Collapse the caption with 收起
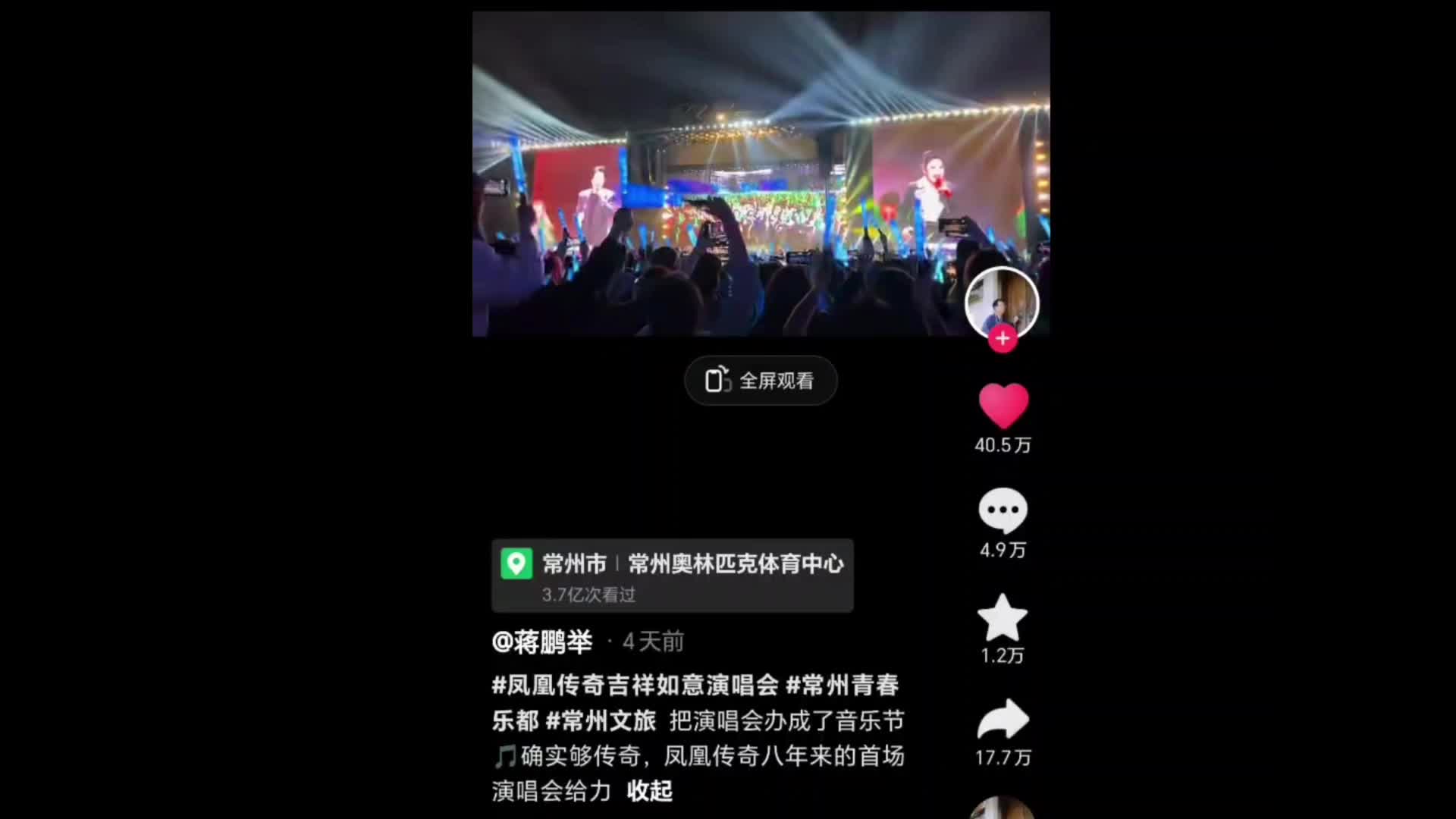 point(649,791)
